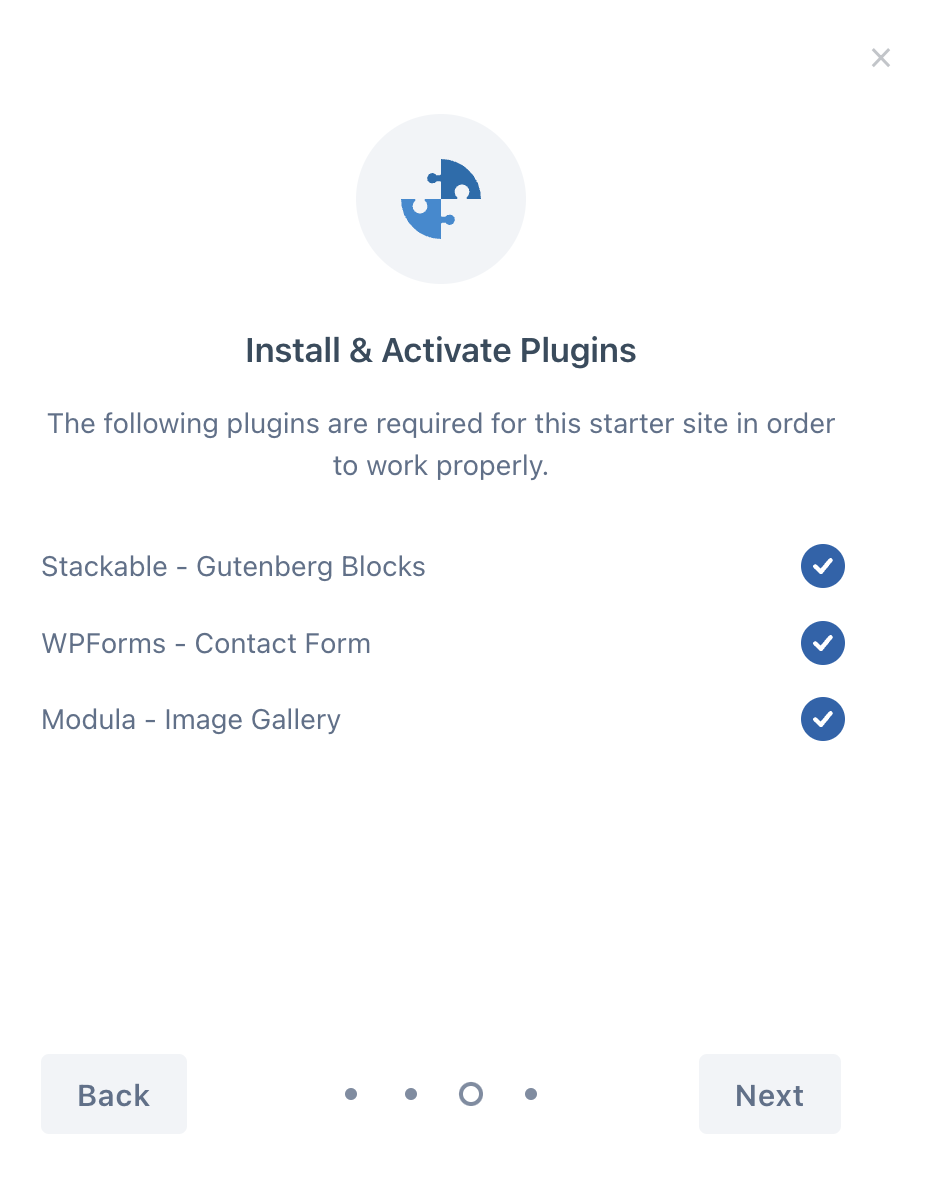934x1200 pixels.
Task: Jump to the last step dot
Action: [531, 1094]
